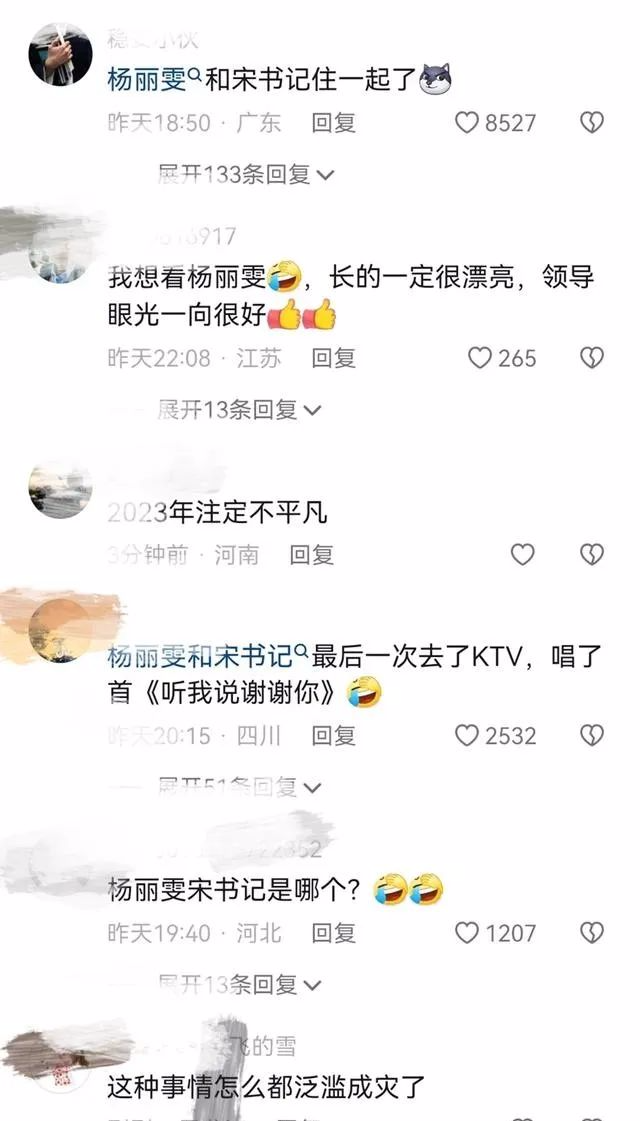Like the comment with 1207 likes

(468, 933)
